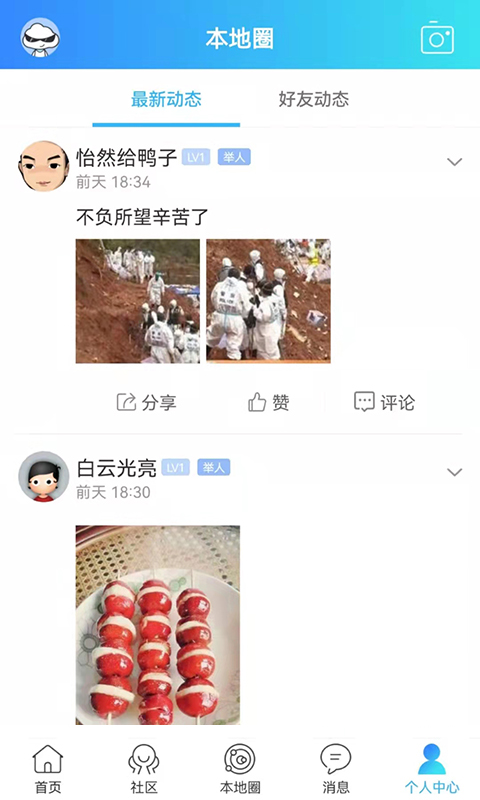The width and height of the screenshot is (480, 800).
Task: Expand dropdown arrow on 怡然给鸭子's post
Action: [x=454, y=162]
